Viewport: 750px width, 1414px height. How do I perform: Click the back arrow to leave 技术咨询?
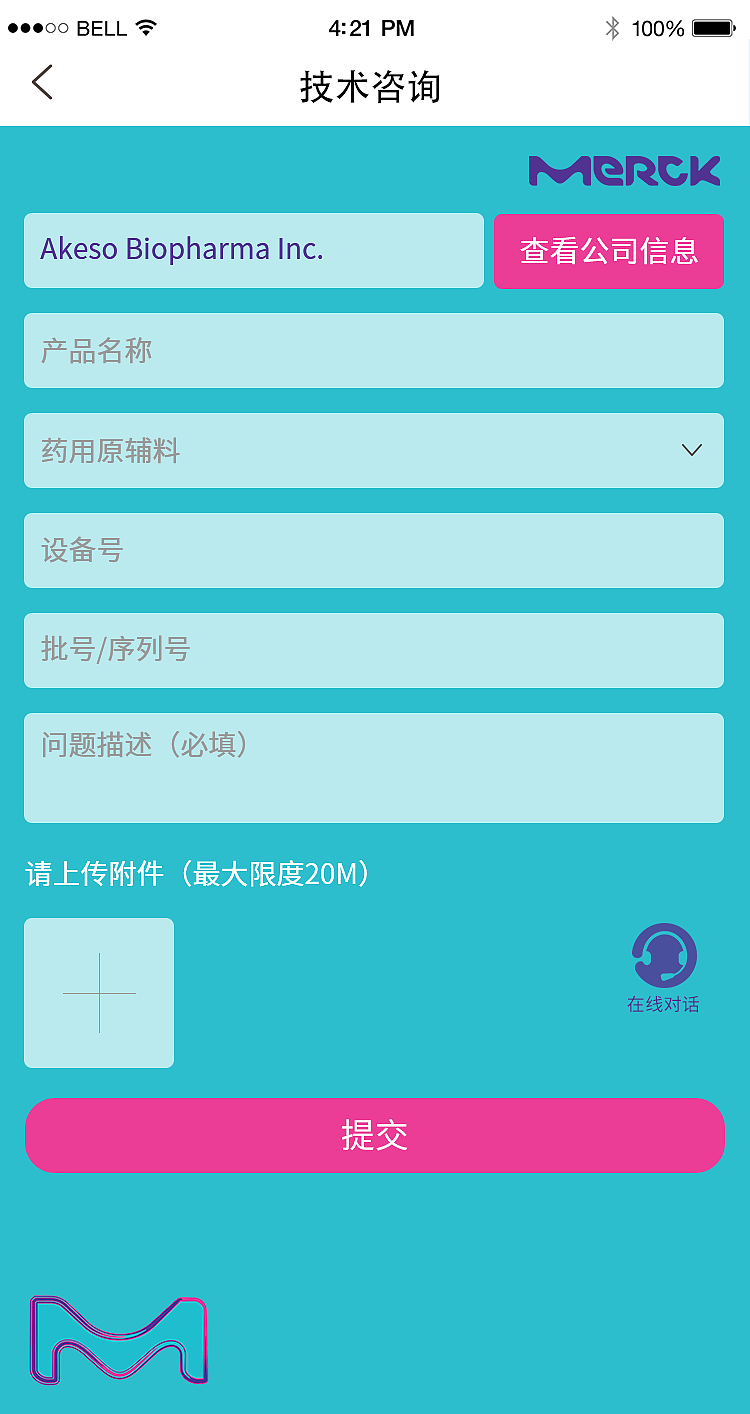coord(42,83)
